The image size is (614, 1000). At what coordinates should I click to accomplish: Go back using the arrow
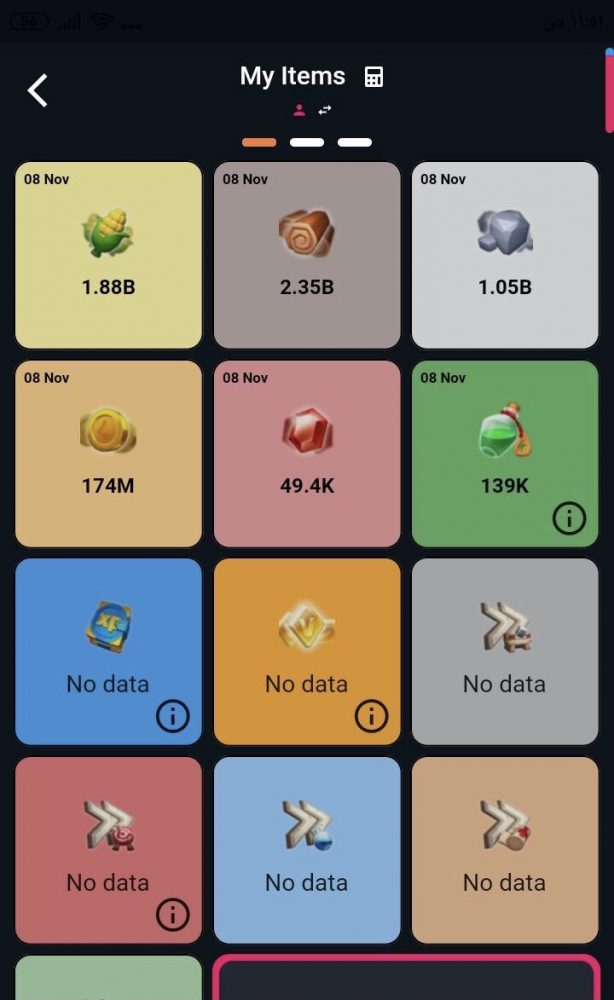(x=37, y=90)
